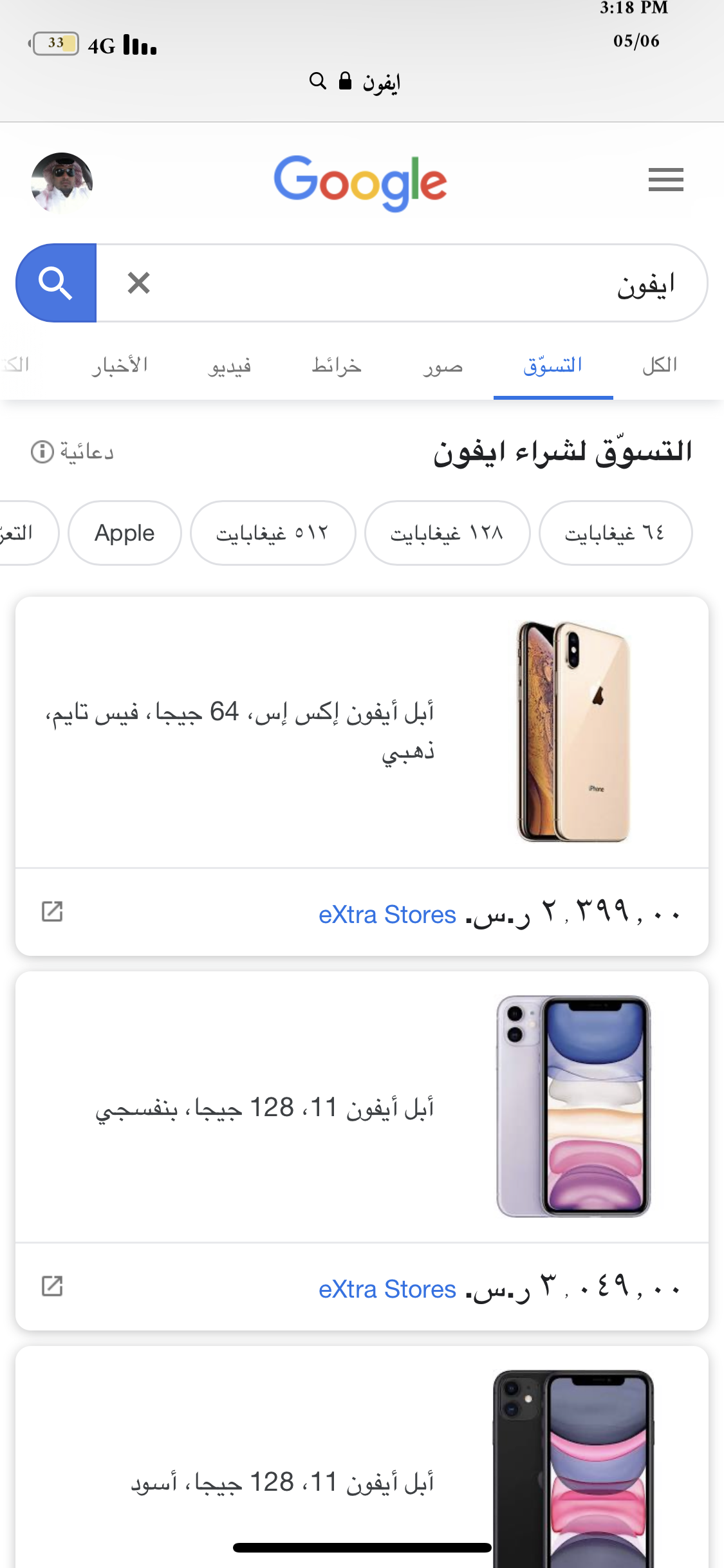The image size is (724, 1568).
Task: Switch to the الأخبار tab
Action: (120, 365)
